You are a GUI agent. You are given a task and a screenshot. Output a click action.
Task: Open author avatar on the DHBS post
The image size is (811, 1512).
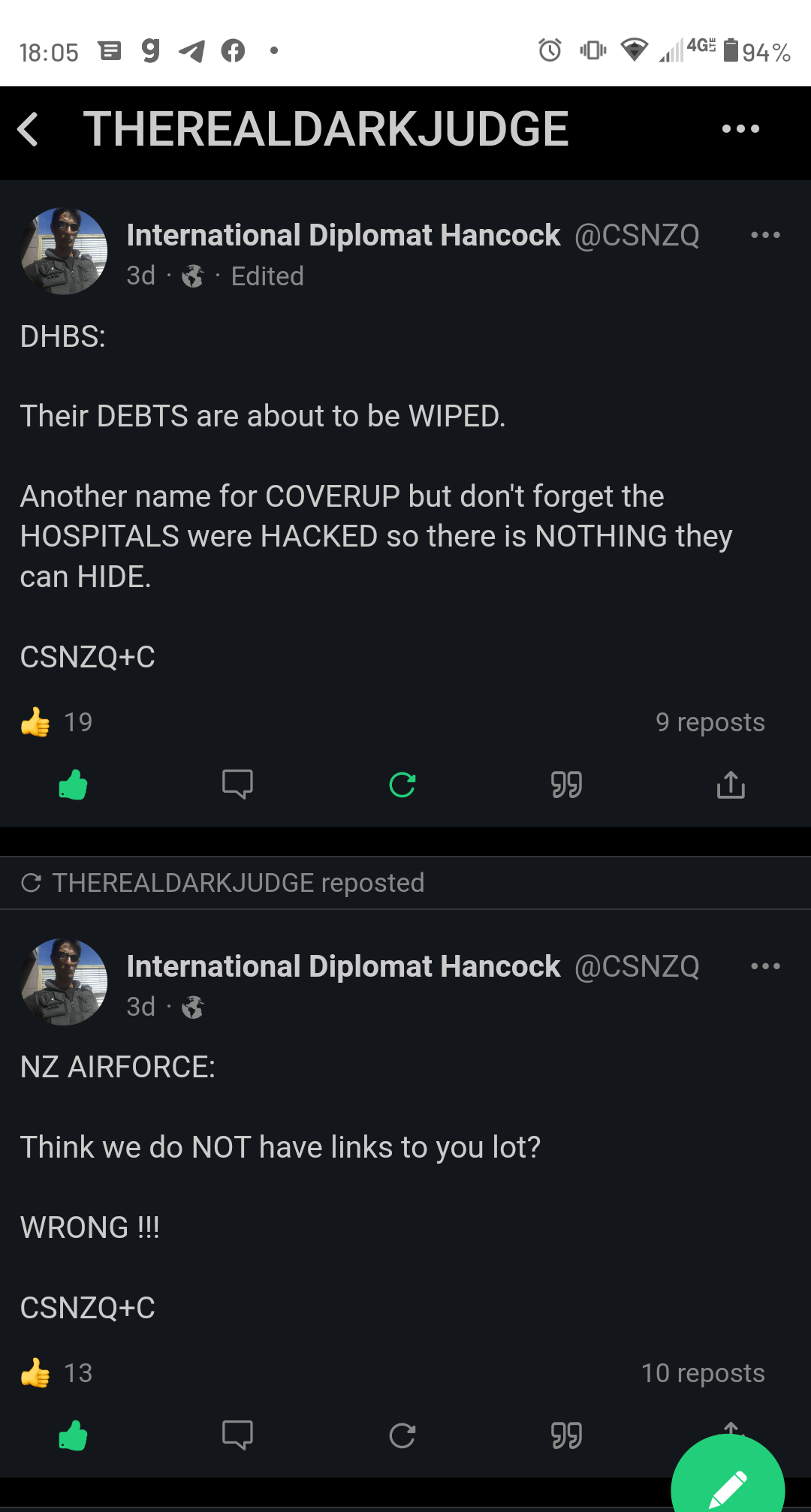[65, 251]
